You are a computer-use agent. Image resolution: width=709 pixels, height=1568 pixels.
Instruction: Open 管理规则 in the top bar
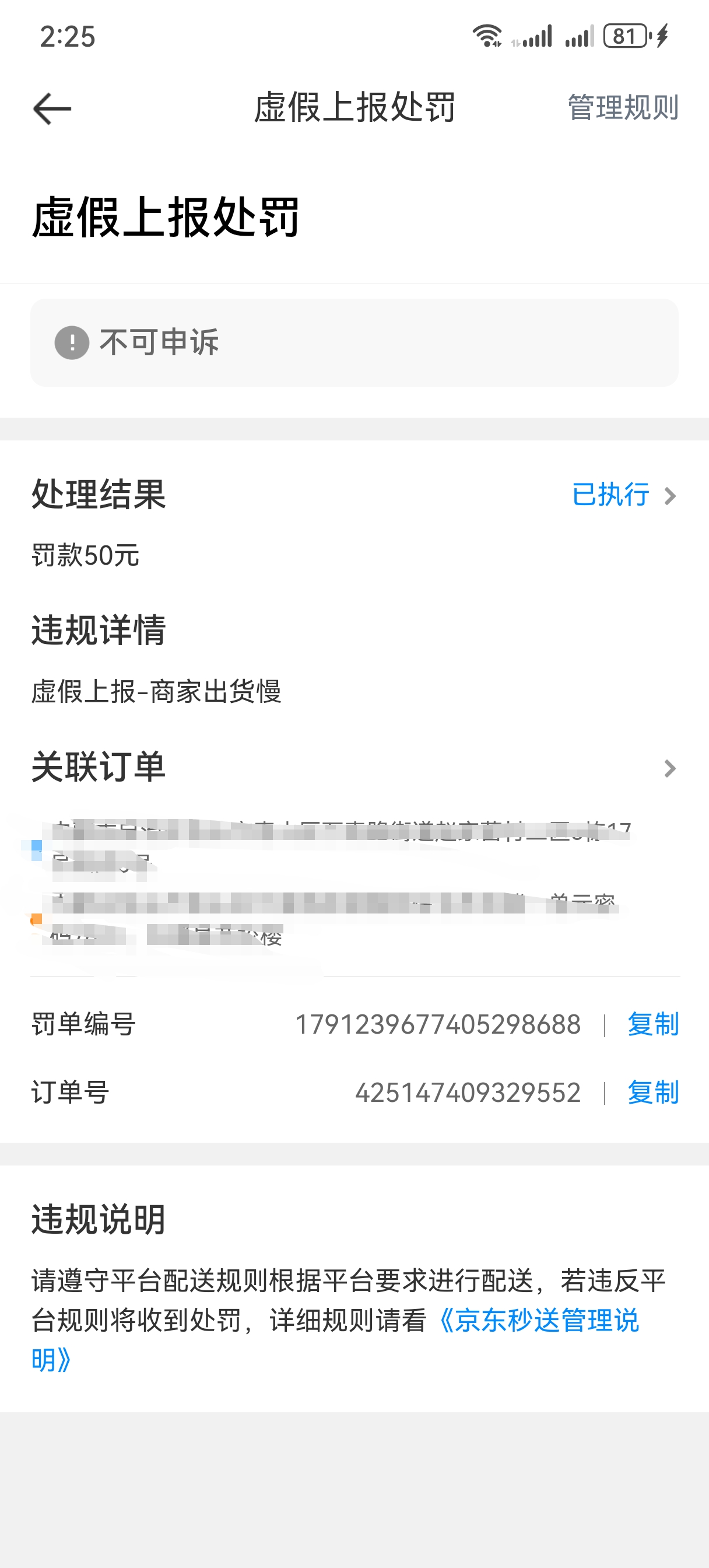(623, 108)
